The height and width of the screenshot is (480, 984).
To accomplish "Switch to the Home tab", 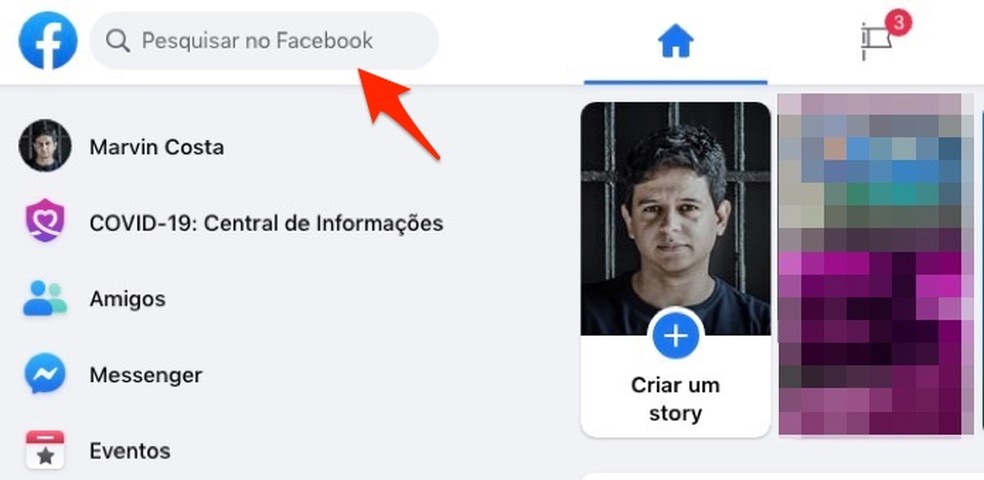I will tap(675, 42).
